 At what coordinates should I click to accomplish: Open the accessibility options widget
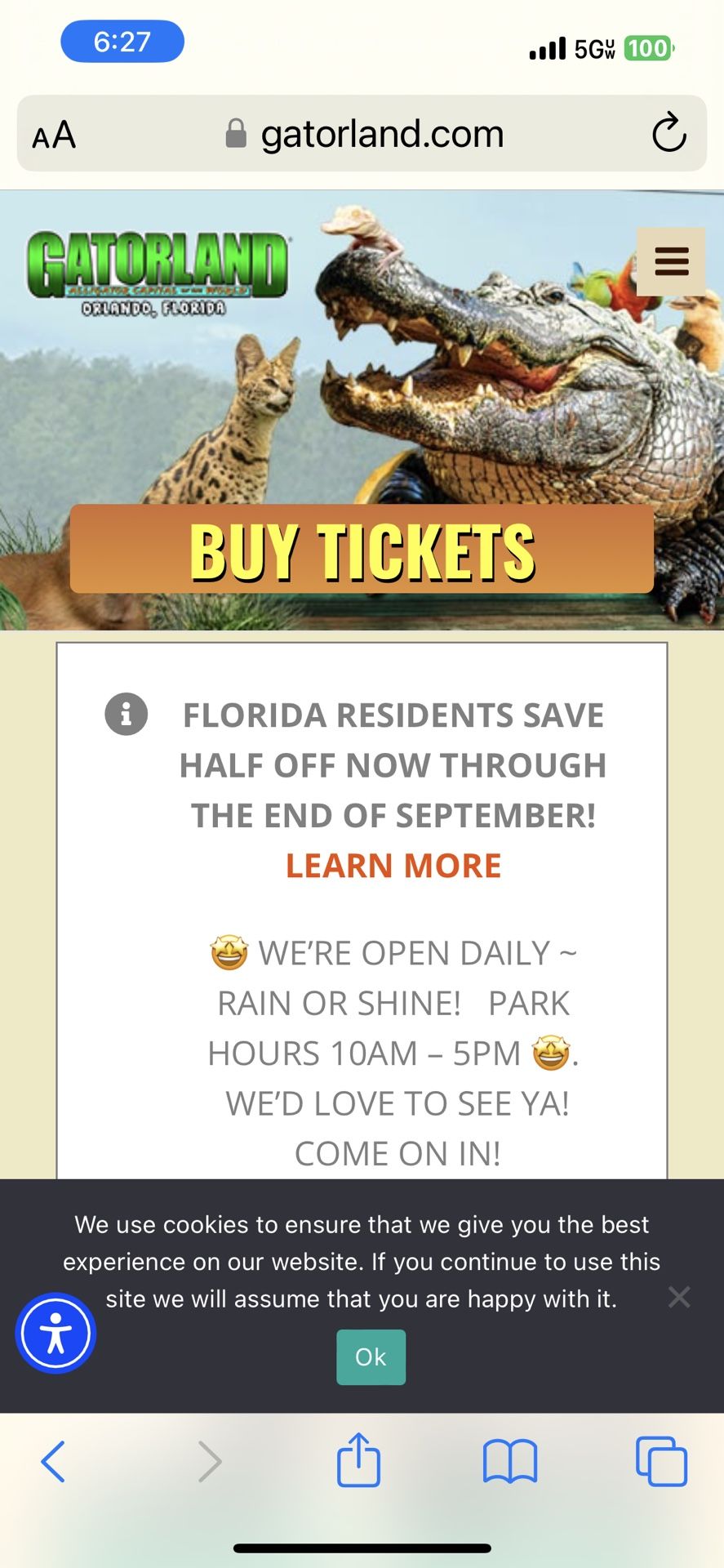click(56, 1333)
